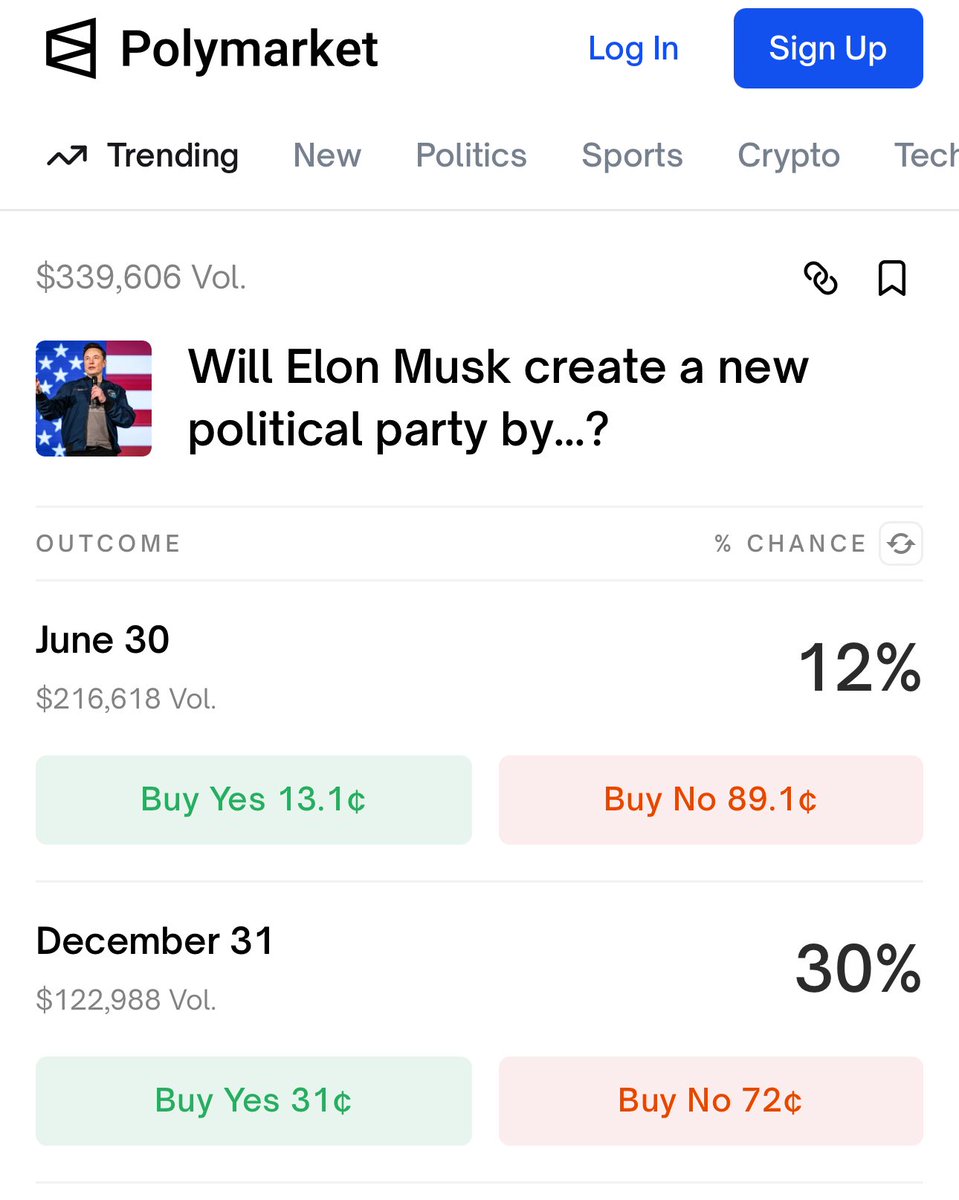This screenshot has width=959, height=1200.
Task: Open the market via the Elon Musk thumbnail
Action: [93, 397]
